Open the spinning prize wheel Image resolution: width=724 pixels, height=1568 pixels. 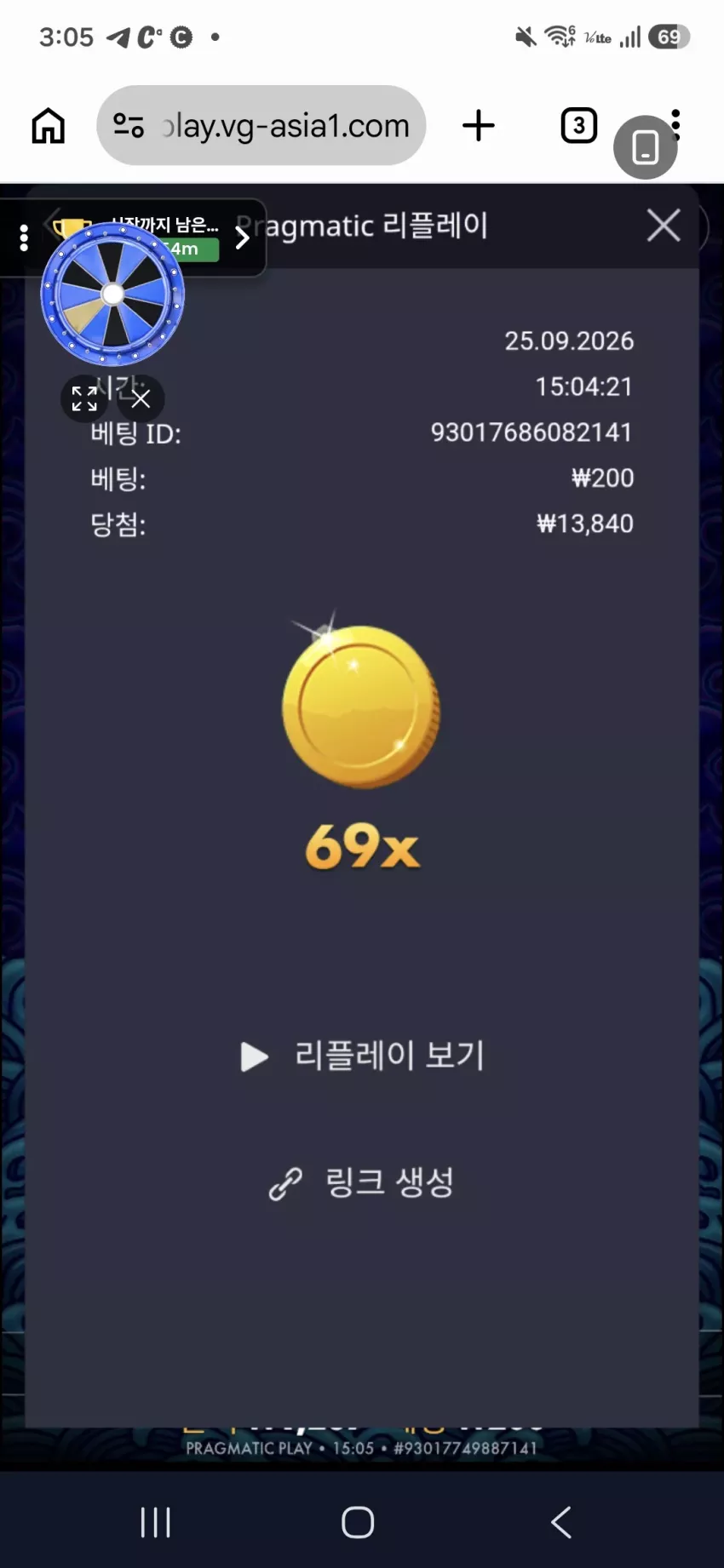[112, 294]
